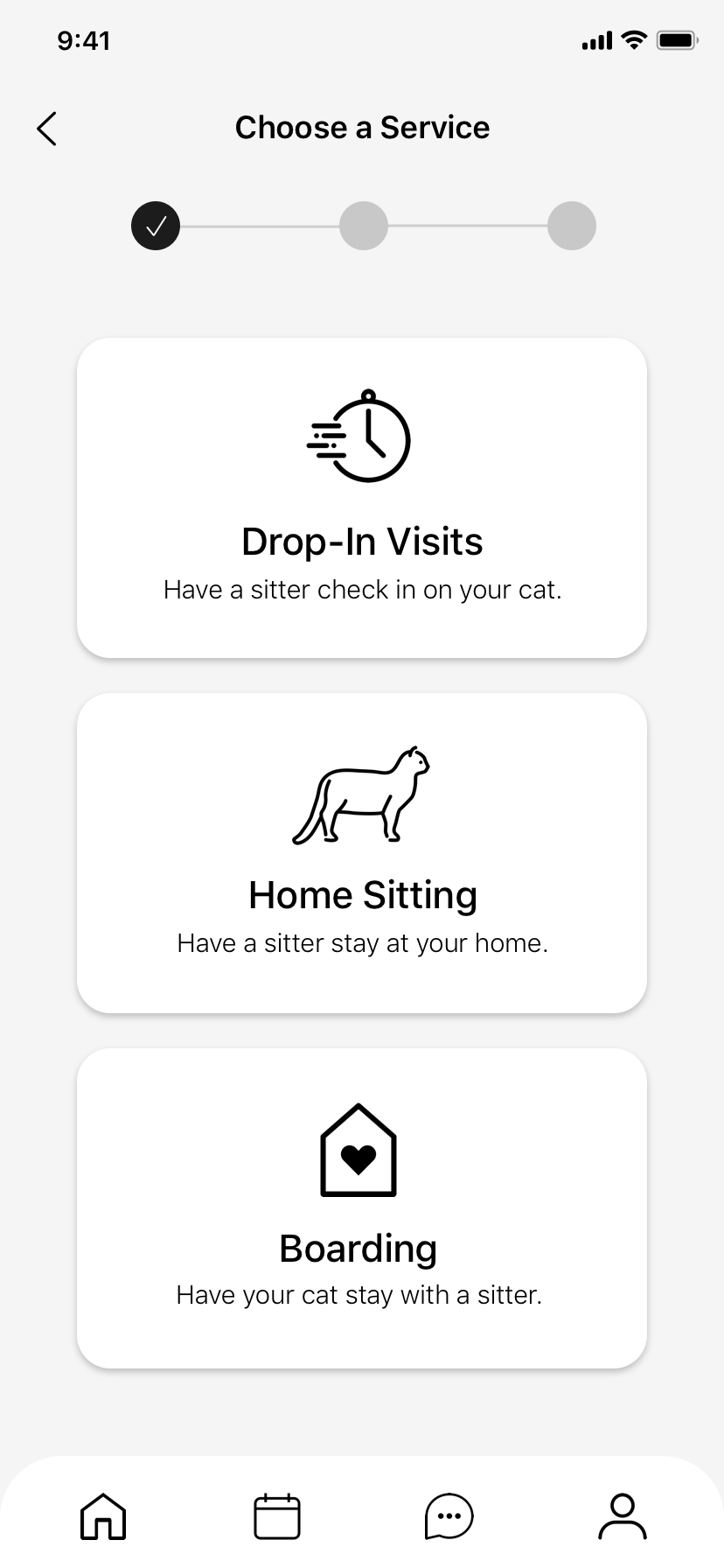Open the calendar tab
Viewport: 724px width, 1568px height.
tap(277, 1515)
